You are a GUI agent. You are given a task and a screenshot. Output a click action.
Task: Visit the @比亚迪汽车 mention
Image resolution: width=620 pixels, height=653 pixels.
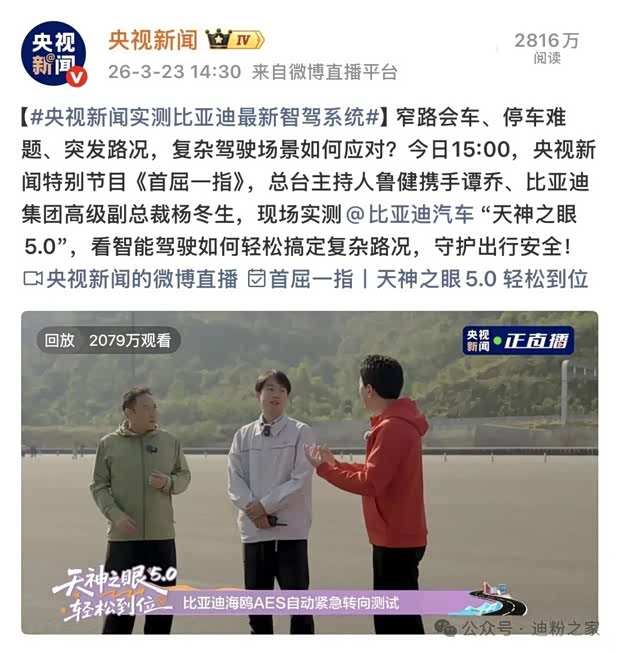click(x=410, y=214)
